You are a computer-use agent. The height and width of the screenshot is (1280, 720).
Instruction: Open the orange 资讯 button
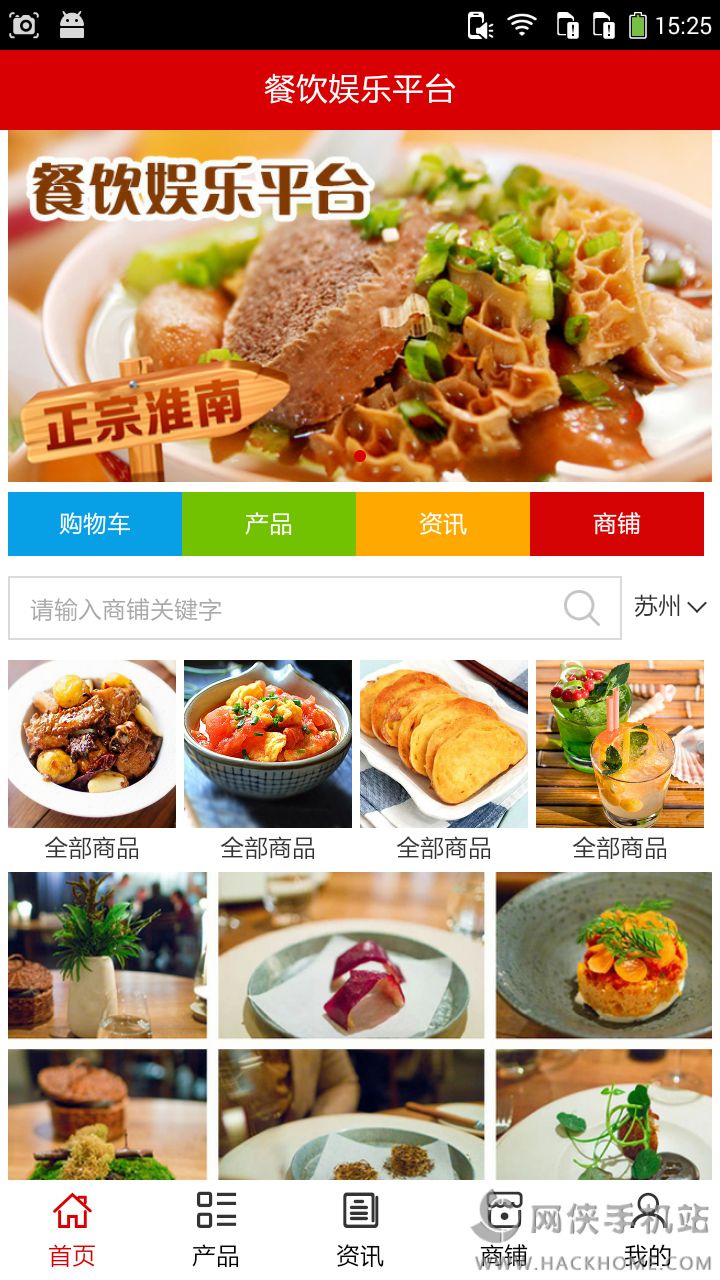pyautogui.click(x=443, y=524)
